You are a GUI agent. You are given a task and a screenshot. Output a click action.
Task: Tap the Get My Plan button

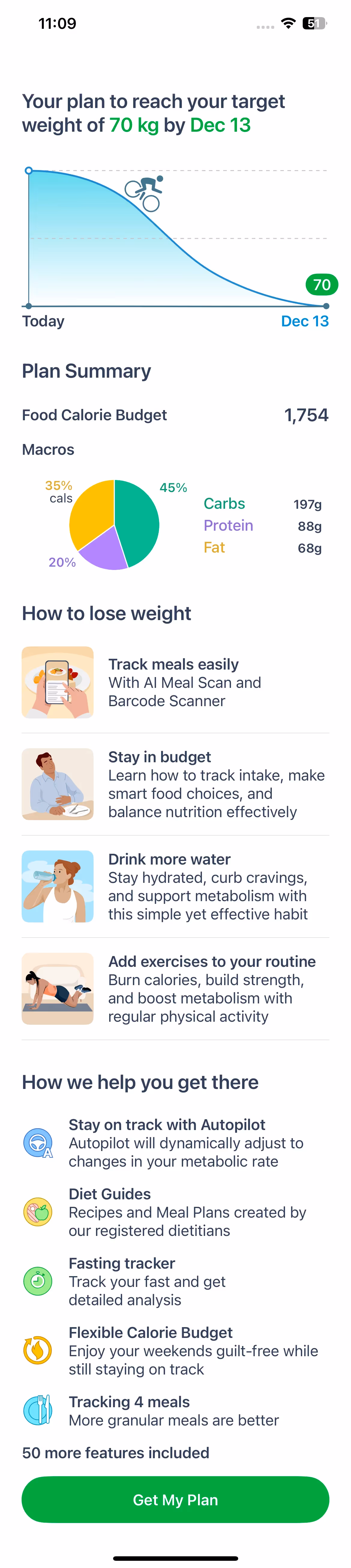(x=175, y=1499)
